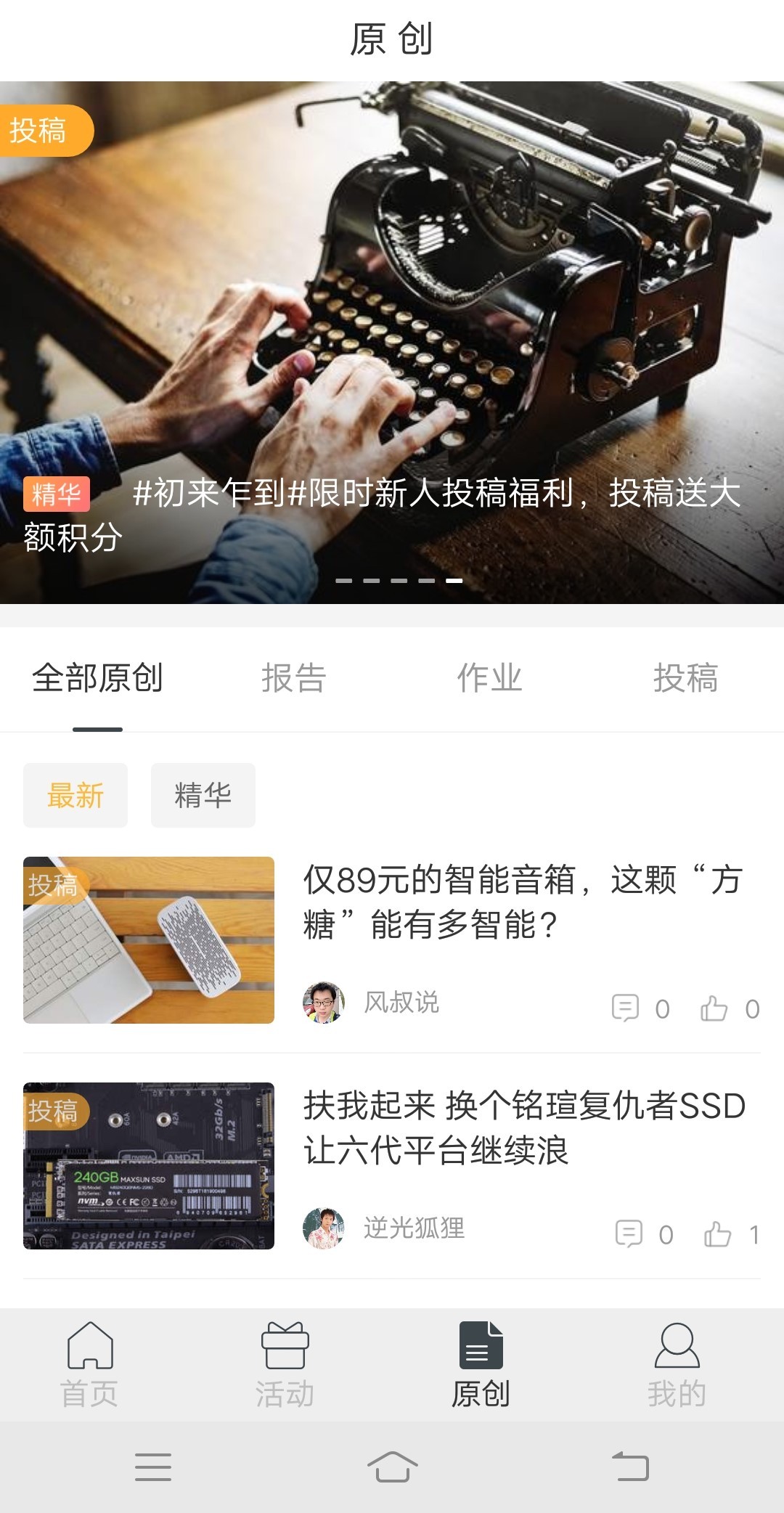Select the 全部原创 tab
This screenshot has width=784, height=1513.
[x=97, y=679]
